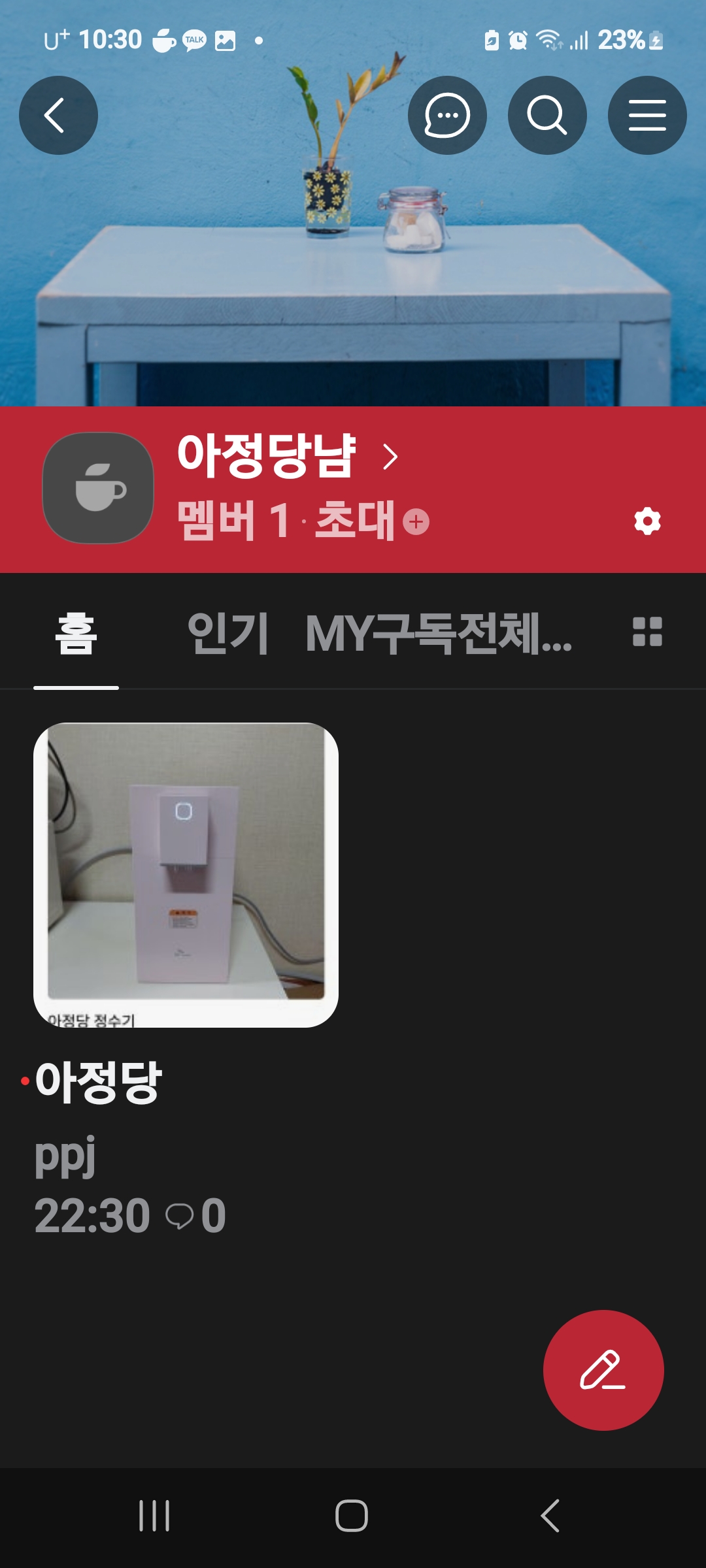Viewport: 706px width, 1568px height.
Task: Tap the pencil write button to create post
Action: pyautogui.click(x=605, y=1371)
